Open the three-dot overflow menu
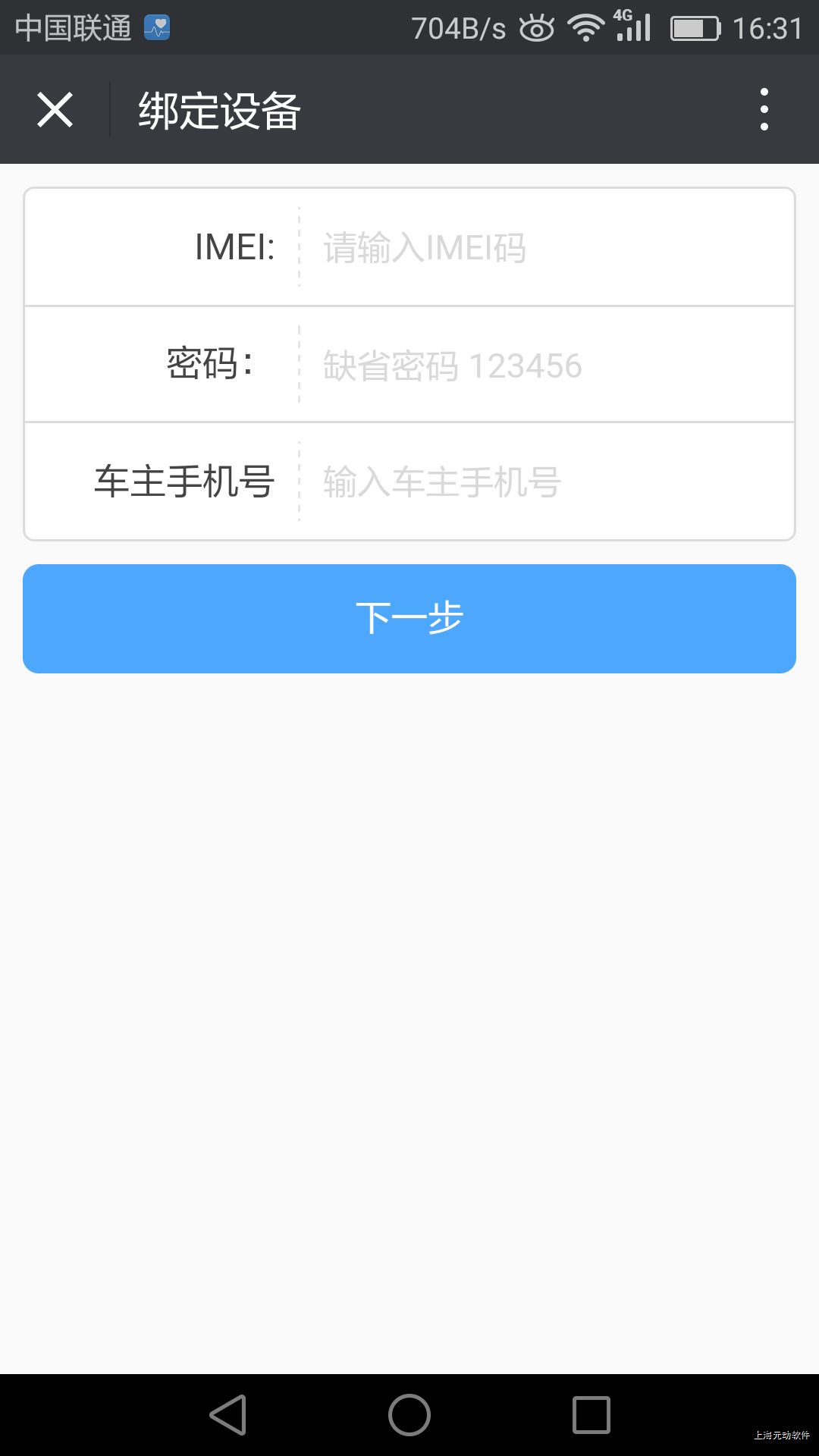 pos(764,109)
